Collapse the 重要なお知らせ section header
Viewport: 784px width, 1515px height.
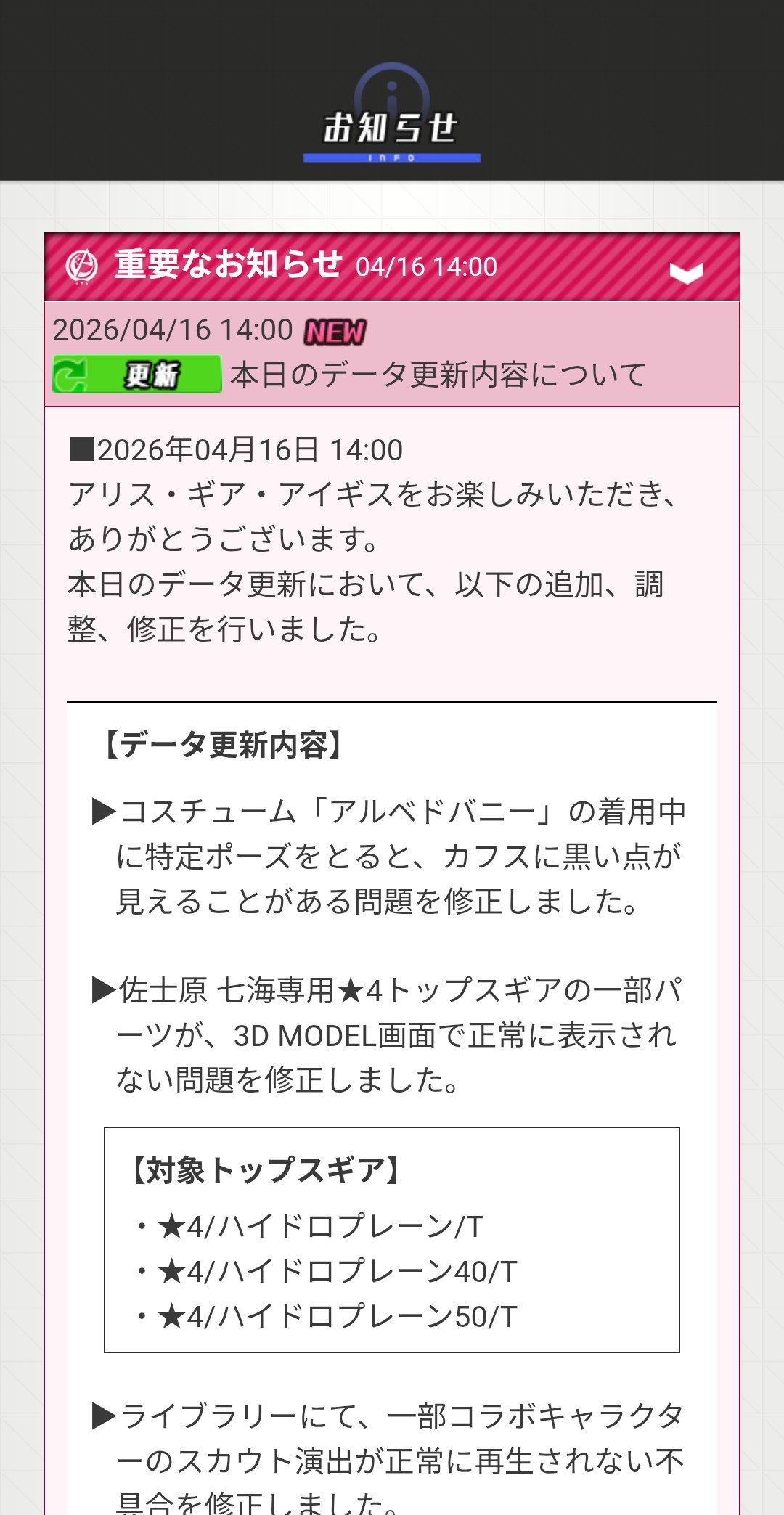click(x=685, y=272)
